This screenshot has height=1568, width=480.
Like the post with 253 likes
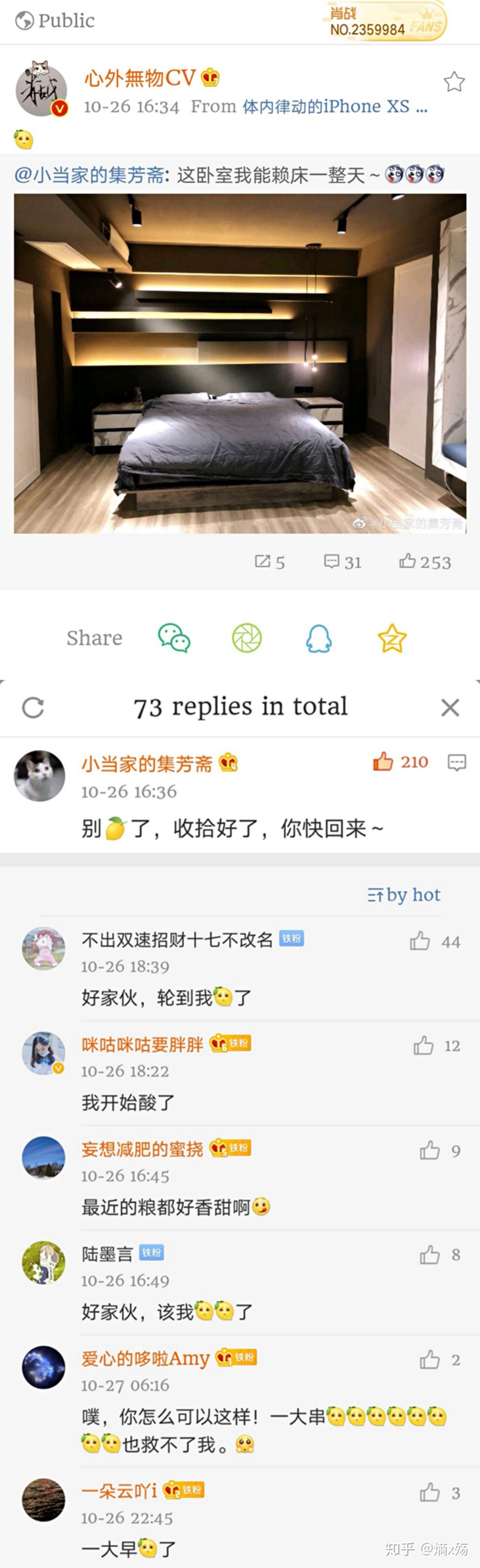[424, 562]
